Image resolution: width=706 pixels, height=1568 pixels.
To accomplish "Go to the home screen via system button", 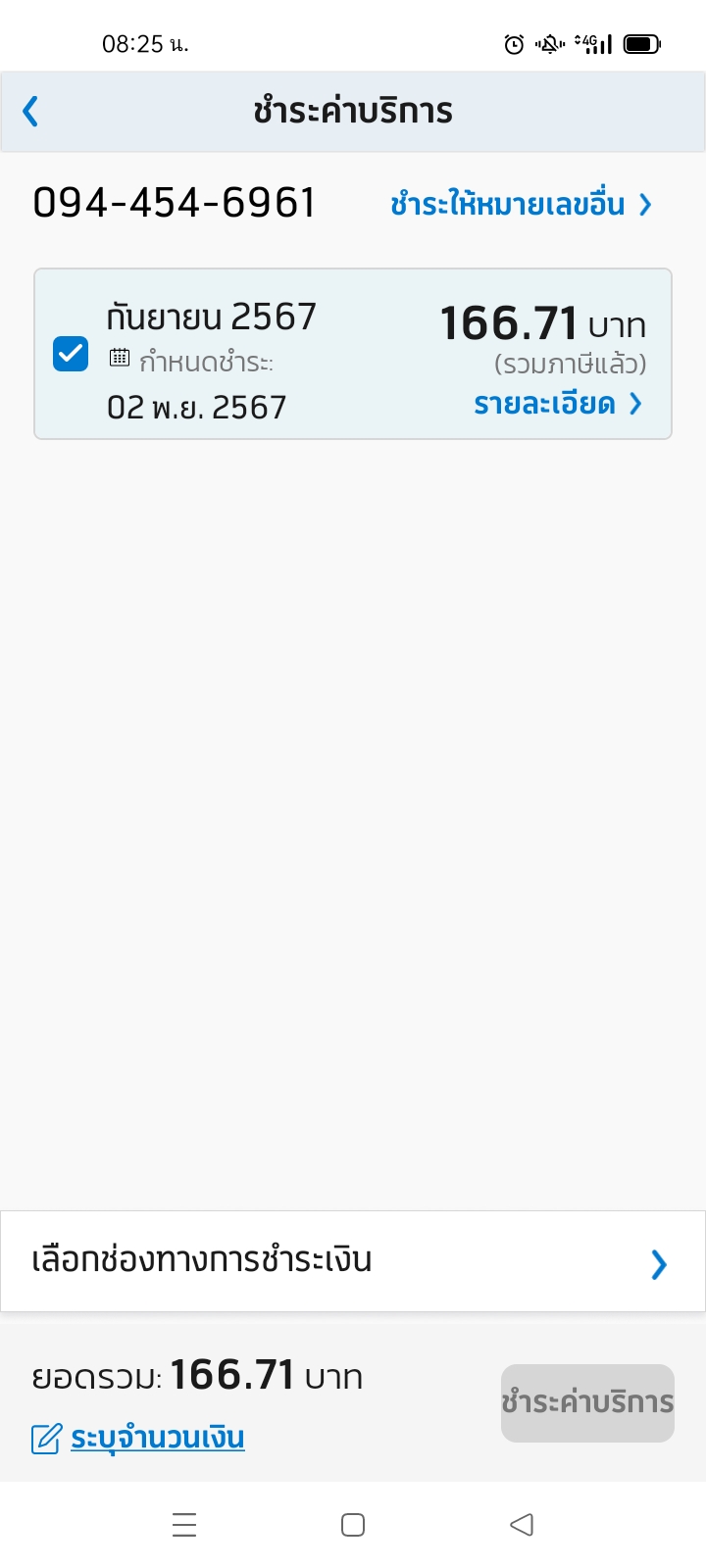I will click(x=353, y=1525).
